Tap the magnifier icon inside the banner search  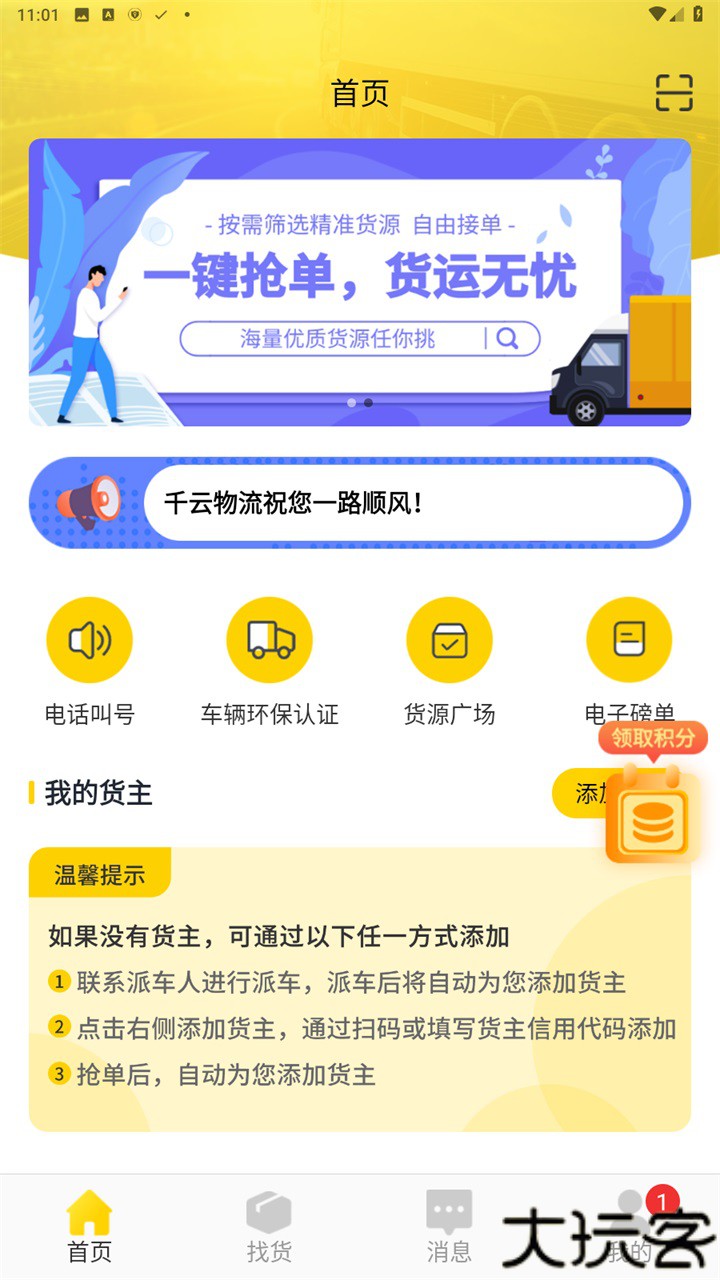tap(508, 339)
